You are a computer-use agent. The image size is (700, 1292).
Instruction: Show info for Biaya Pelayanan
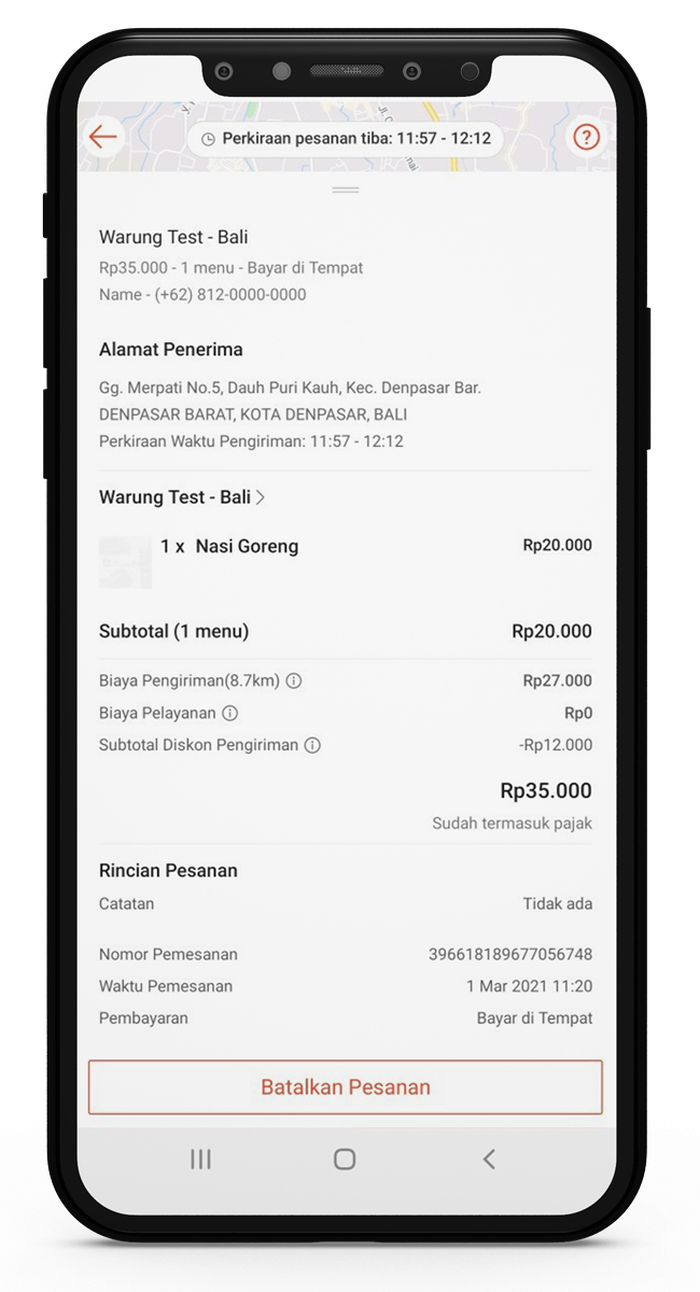click(230, 713)
